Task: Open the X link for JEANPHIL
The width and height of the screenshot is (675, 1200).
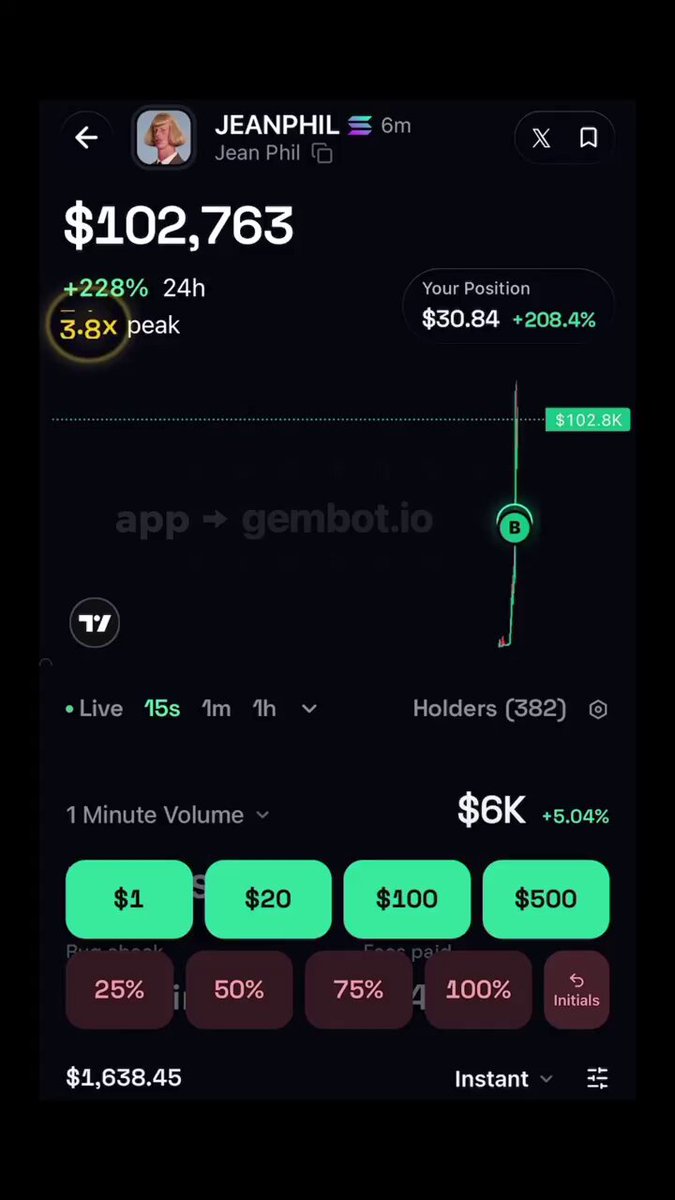Action: (541, 138)
